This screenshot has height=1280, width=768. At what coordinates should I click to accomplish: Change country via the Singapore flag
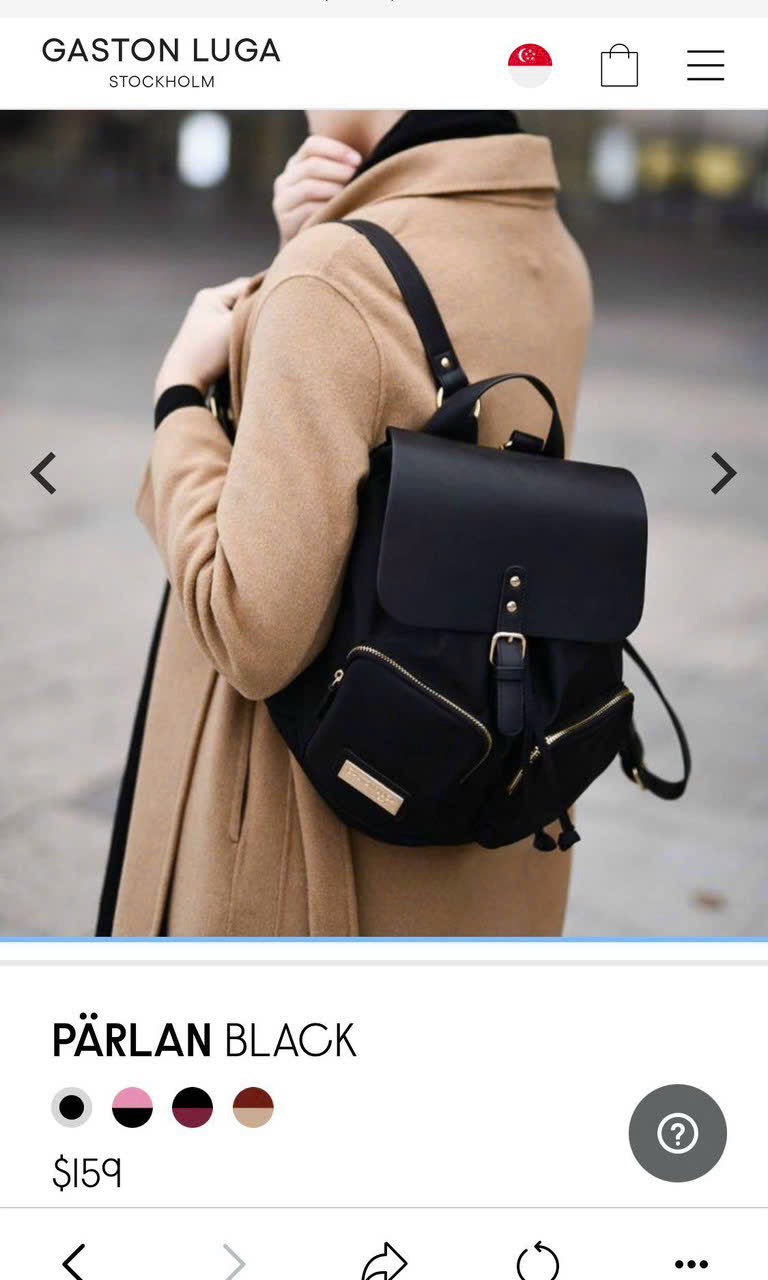click(x=530, y=66)
